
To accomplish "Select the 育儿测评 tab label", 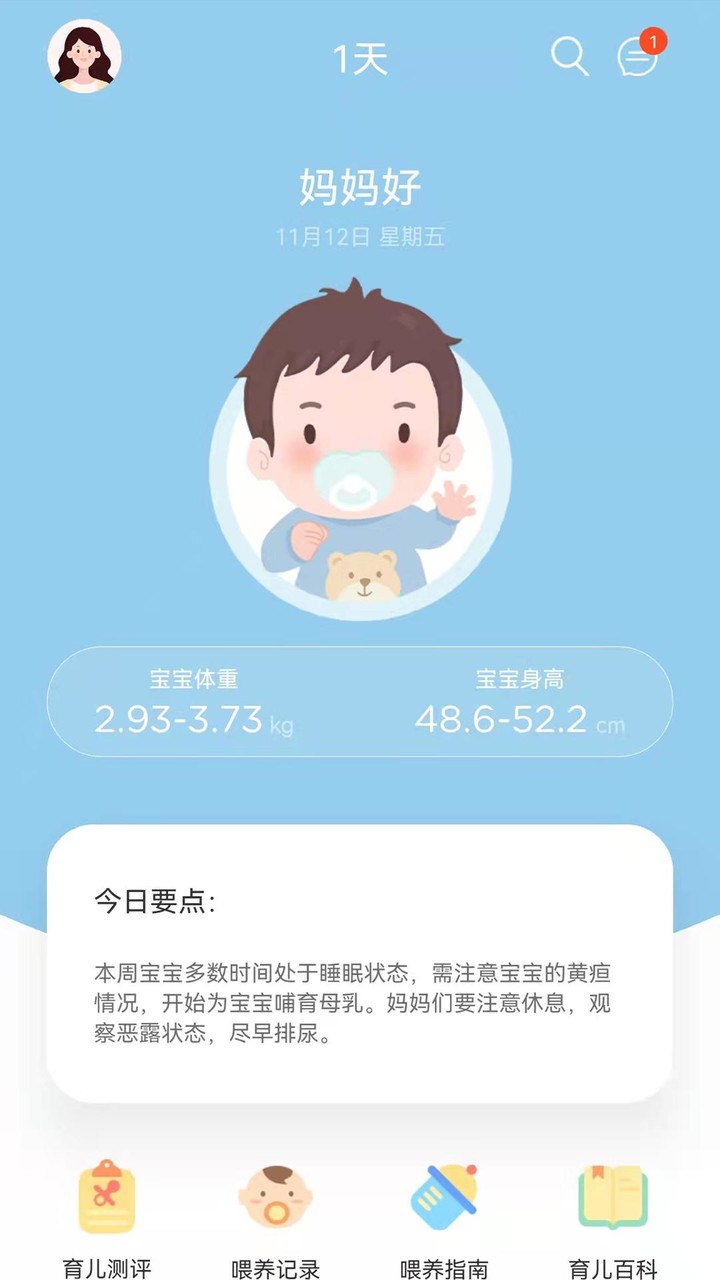I will (106, 1266).
